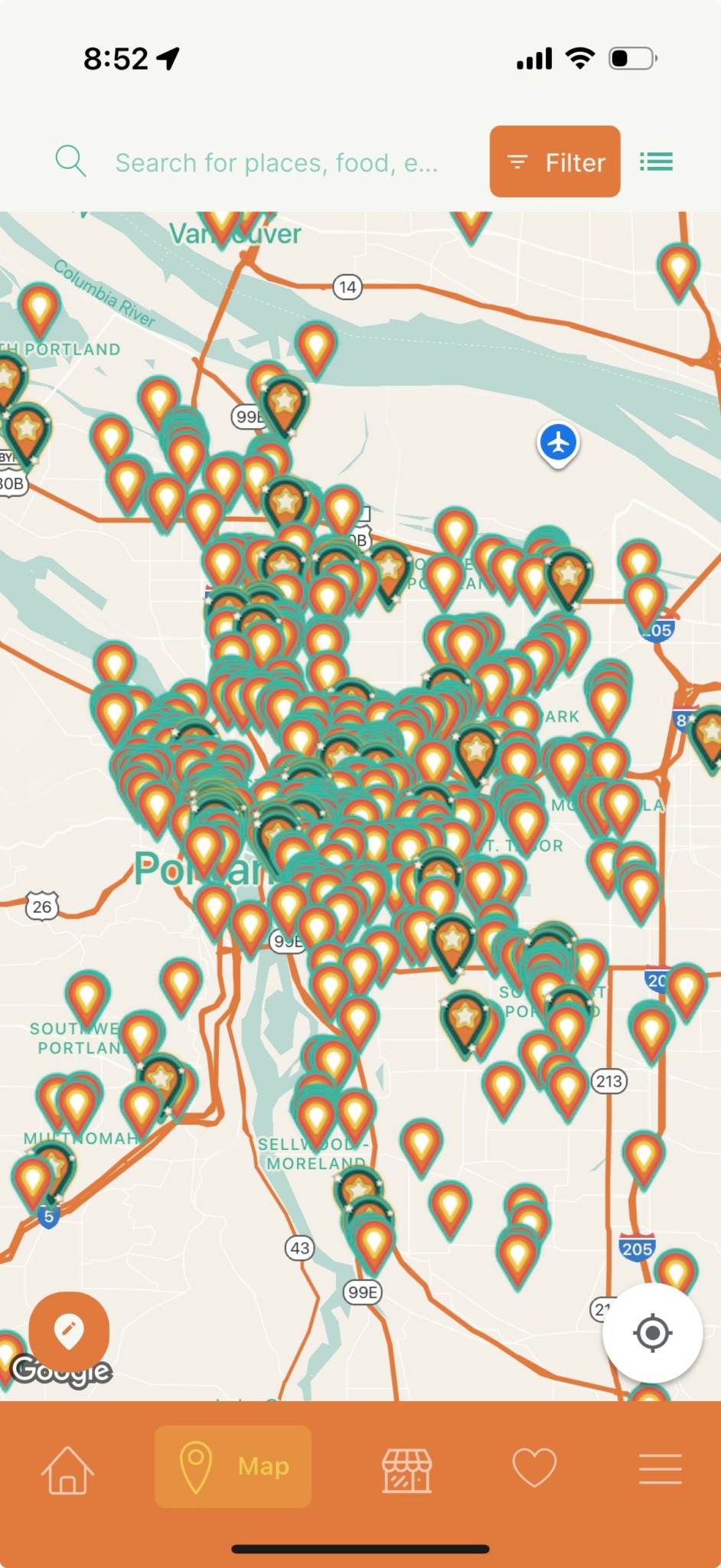Select the Map tab

click(233, 1466)
